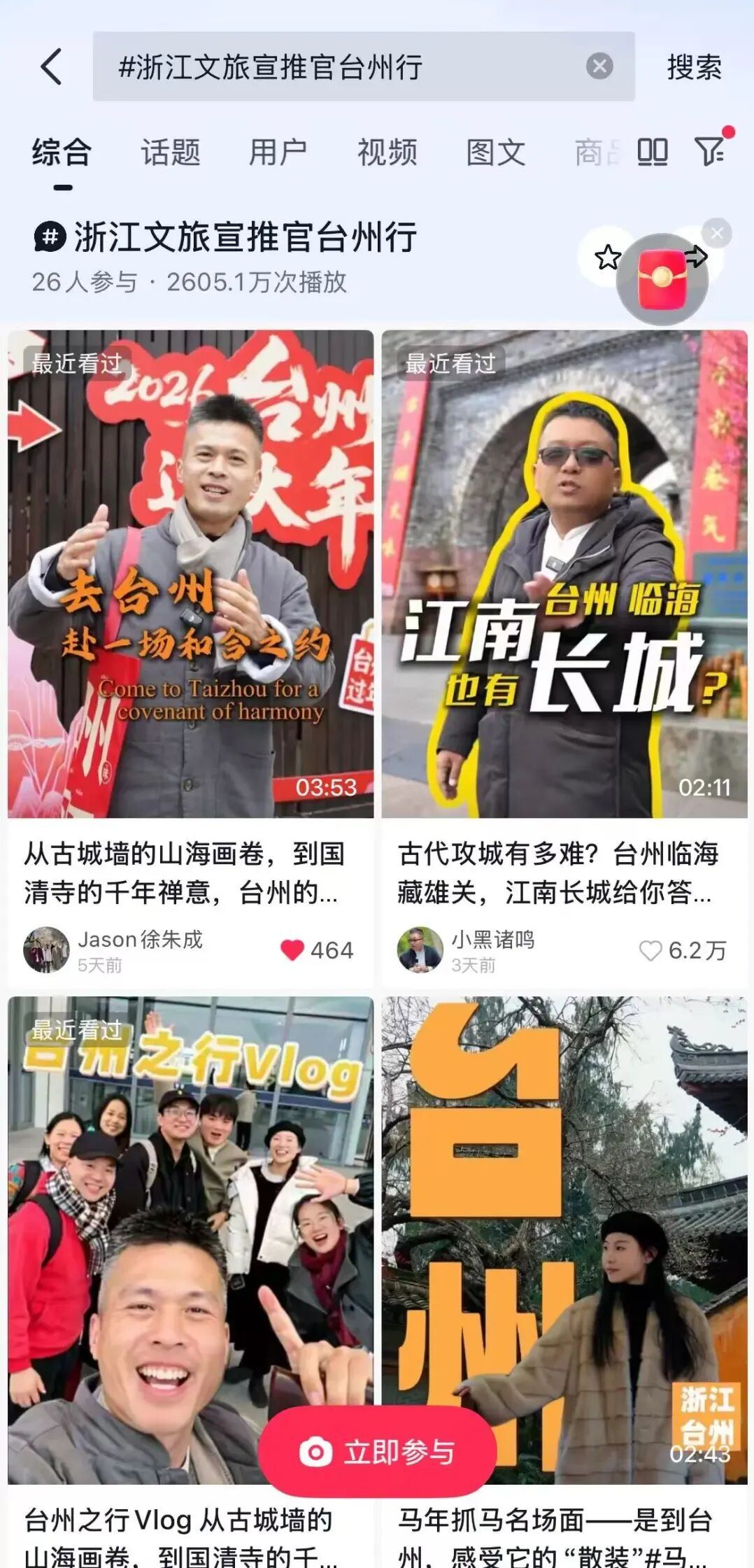The height and width of the screenshot is (1568, 754).
Task: Play the 去台州赴一场和合之约 video
Action: pos(190,574)
